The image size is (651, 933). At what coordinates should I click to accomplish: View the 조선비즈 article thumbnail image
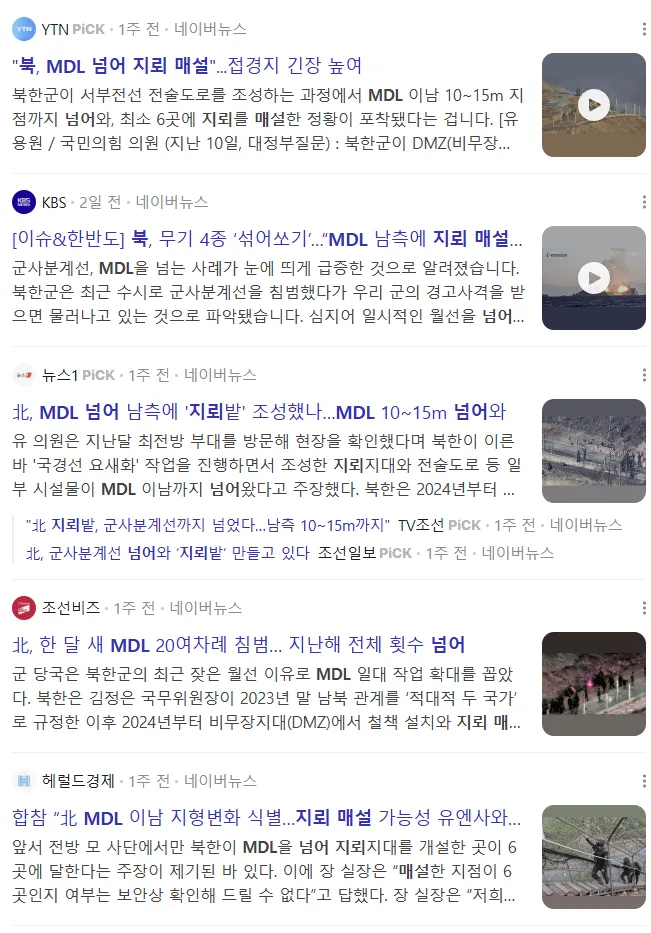pyautogui.click(x=593, y=684)
